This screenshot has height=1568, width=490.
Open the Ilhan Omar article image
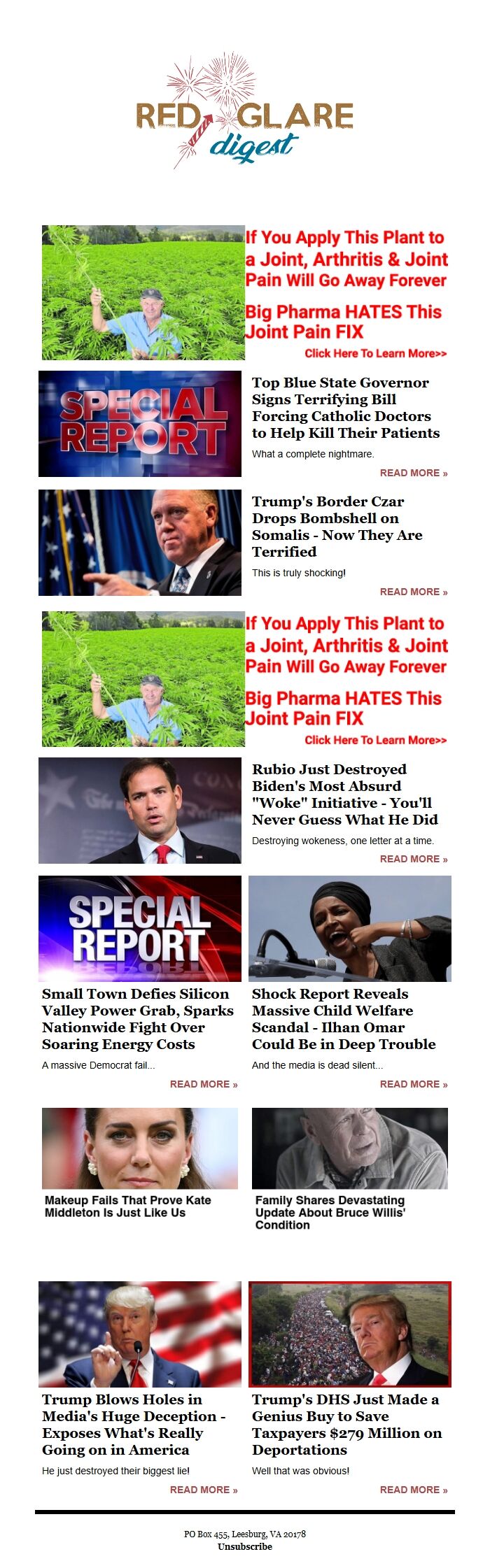pyautogui.click(x=350, y=928)
